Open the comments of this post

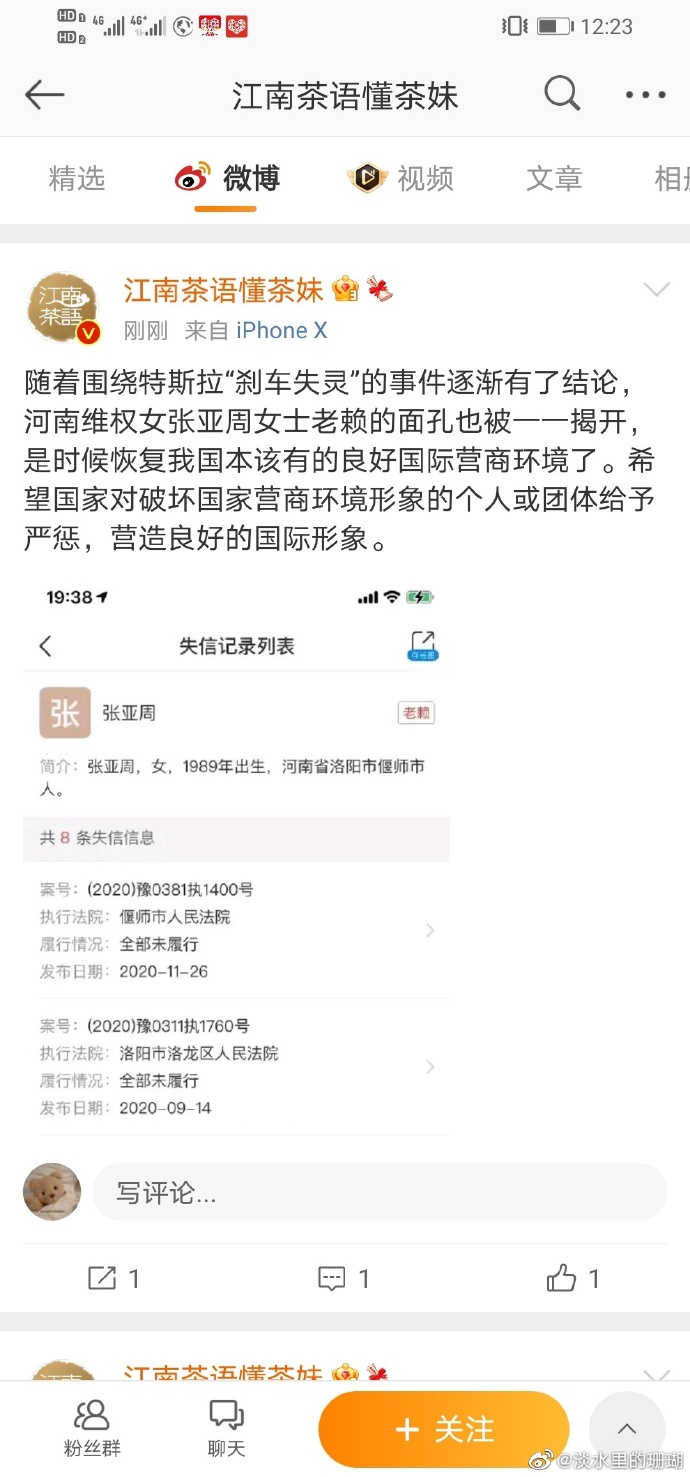pyautogui.click(x=344, y=1278)
